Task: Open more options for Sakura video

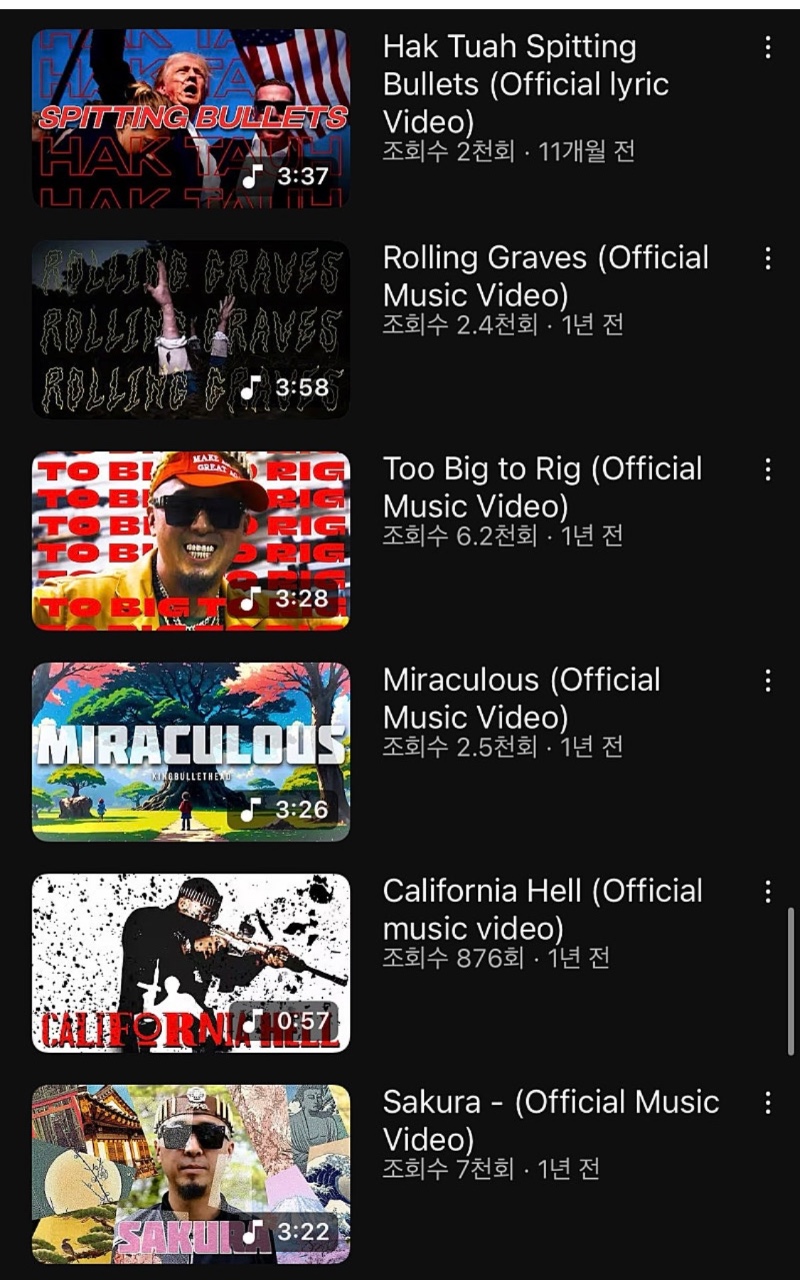Action: (x=768, y=1103)
